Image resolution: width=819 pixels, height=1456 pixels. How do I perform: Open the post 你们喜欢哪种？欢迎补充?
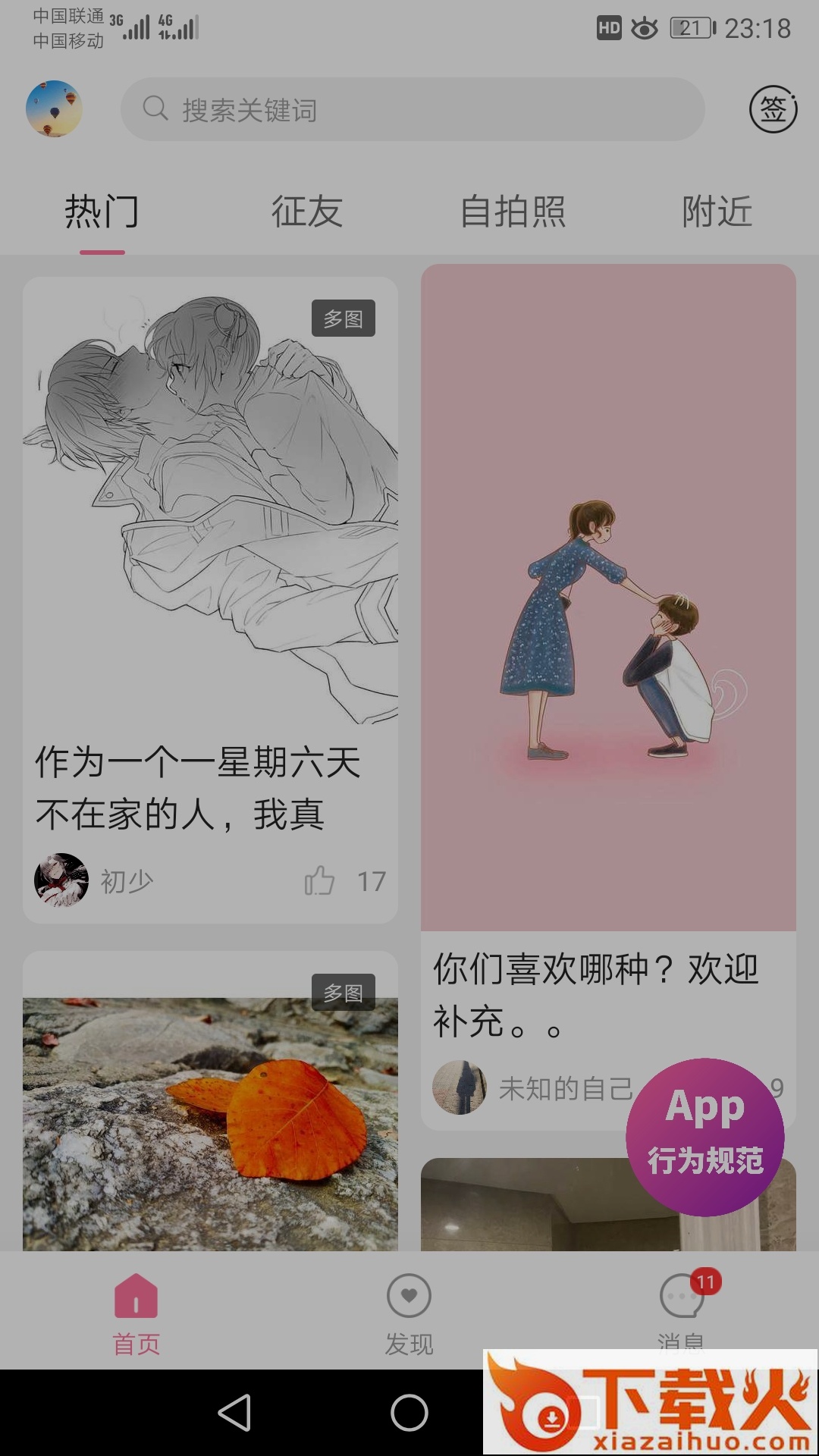595,993
